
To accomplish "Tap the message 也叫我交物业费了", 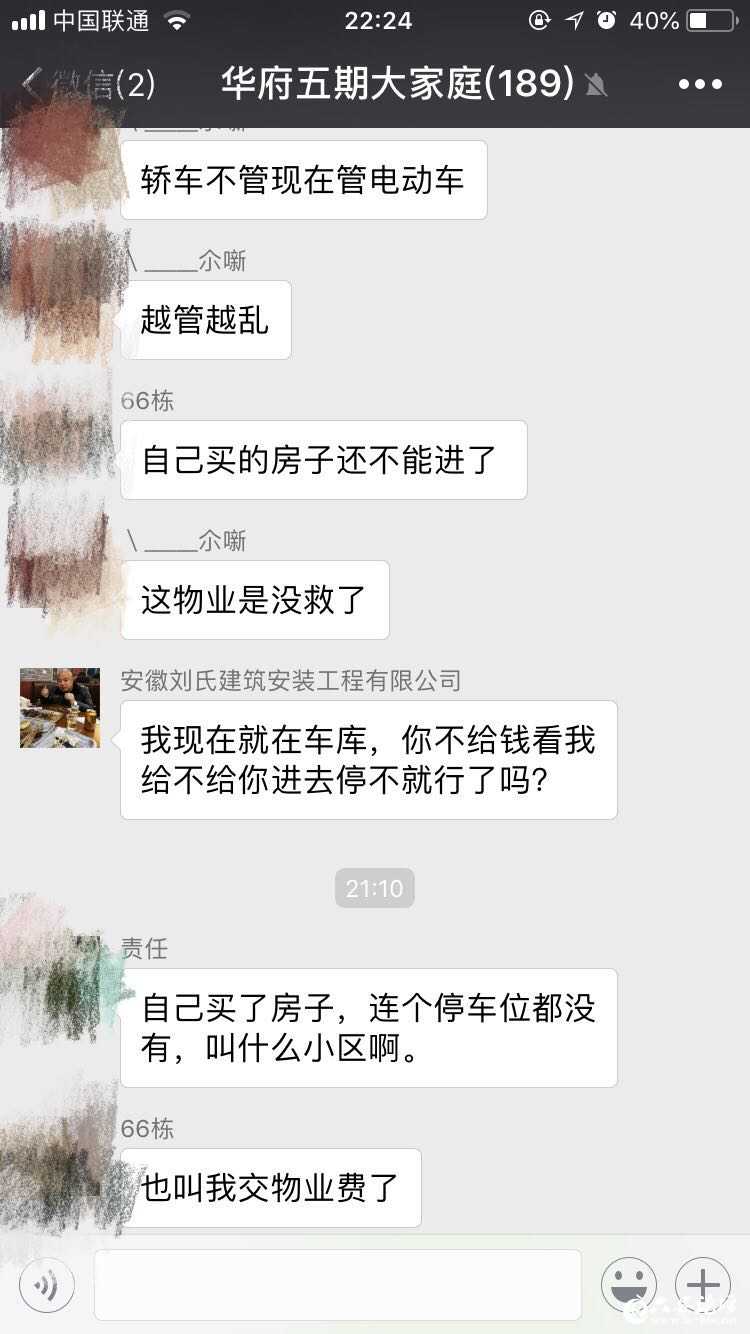I will 270,1187.
